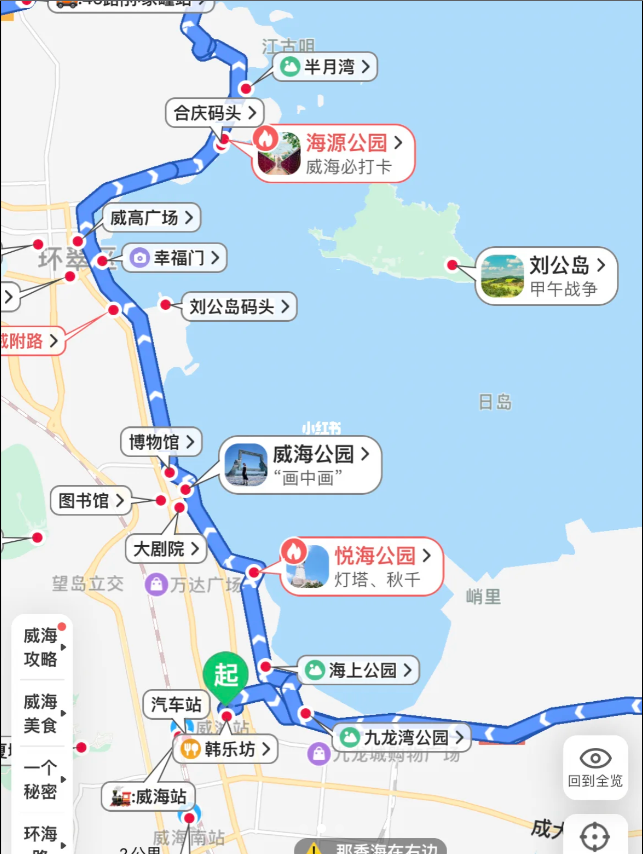
Task: Open the 海源公园 card
Action: (x=333, y=153)
